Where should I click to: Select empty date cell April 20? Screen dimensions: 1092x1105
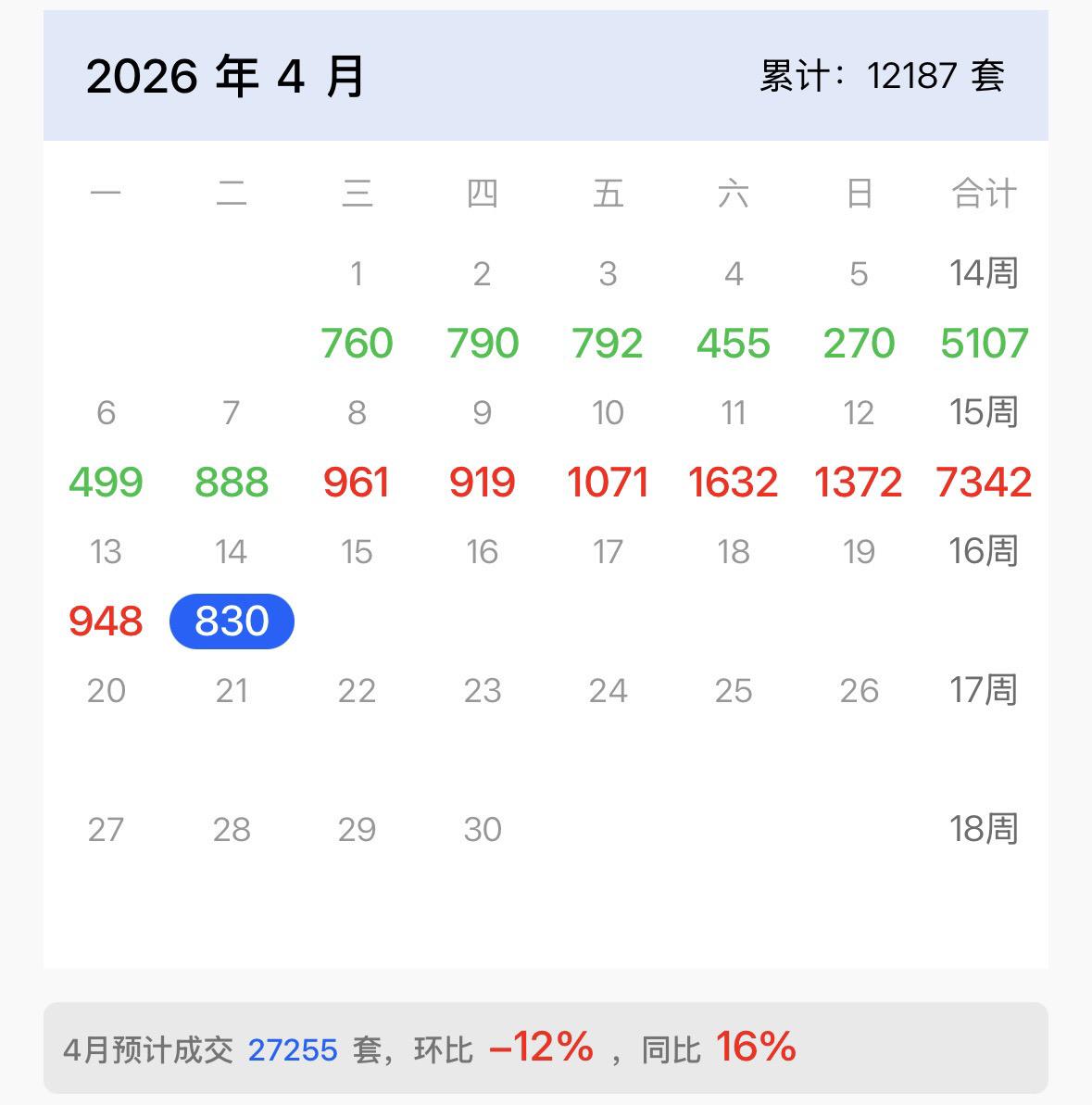point(105,691)
